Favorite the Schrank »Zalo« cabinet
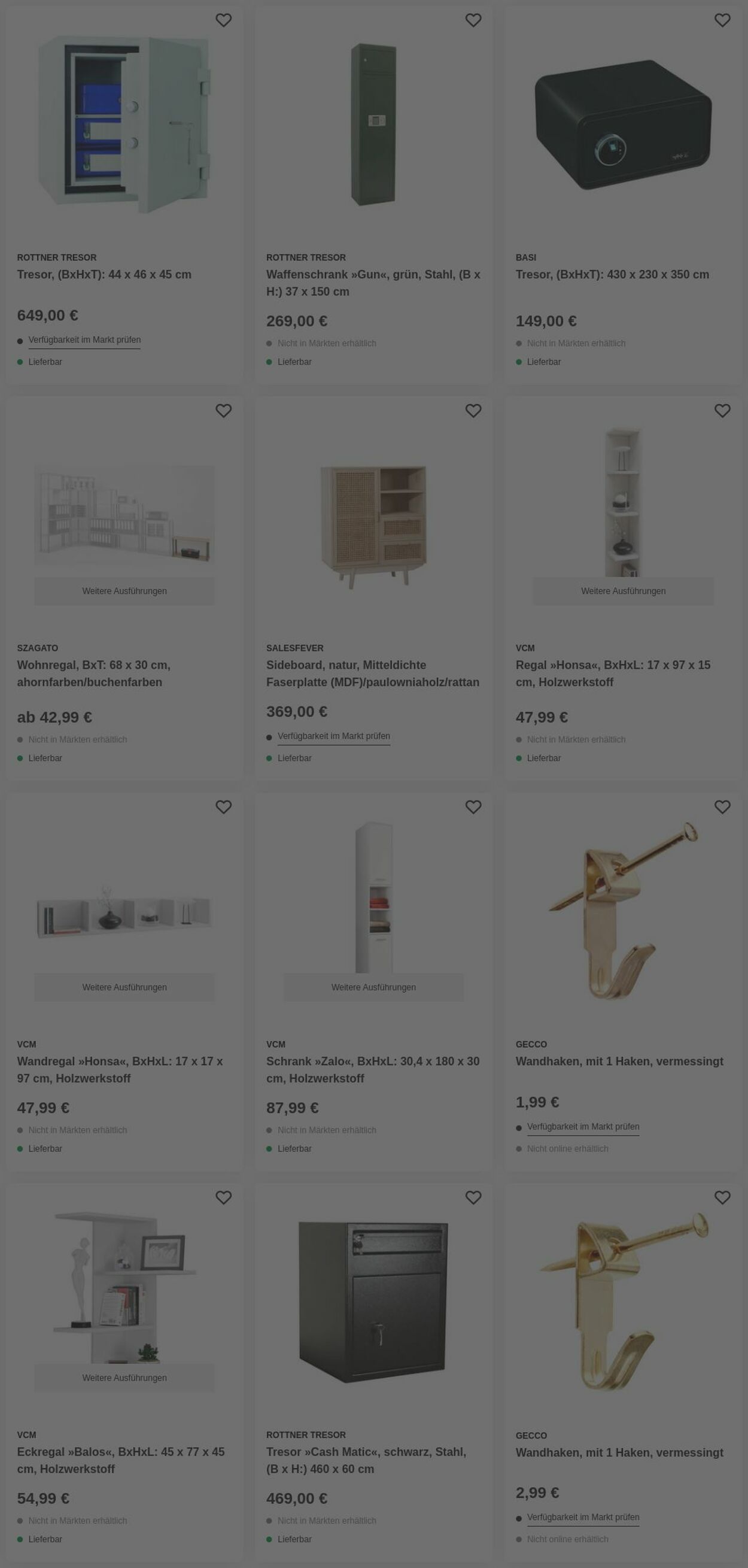Image resolution: width=748 pixels, height=1568 pixels. coord(473,807)
